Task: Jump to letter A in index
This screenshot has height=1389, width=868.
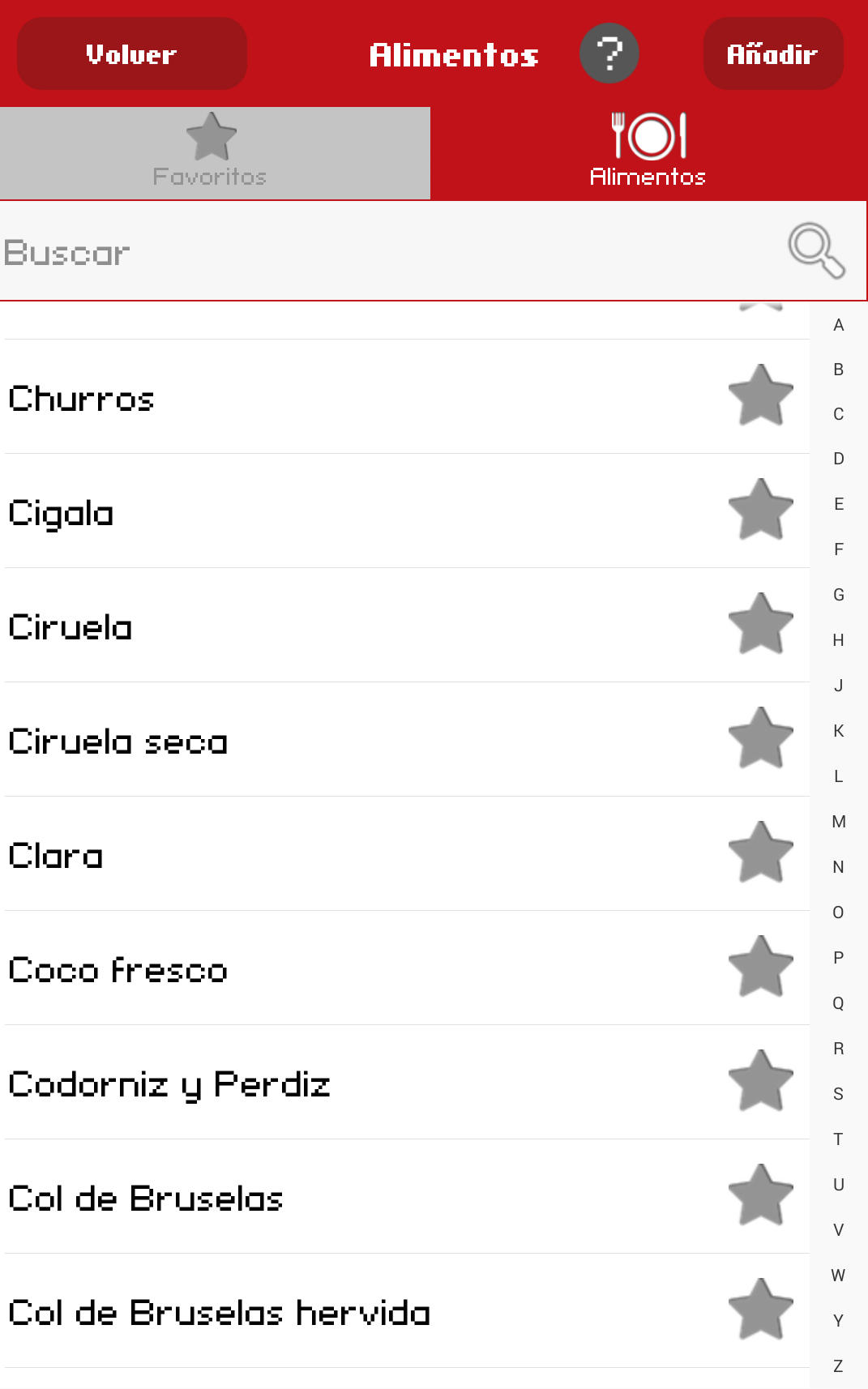Action: tap(839, 326)
